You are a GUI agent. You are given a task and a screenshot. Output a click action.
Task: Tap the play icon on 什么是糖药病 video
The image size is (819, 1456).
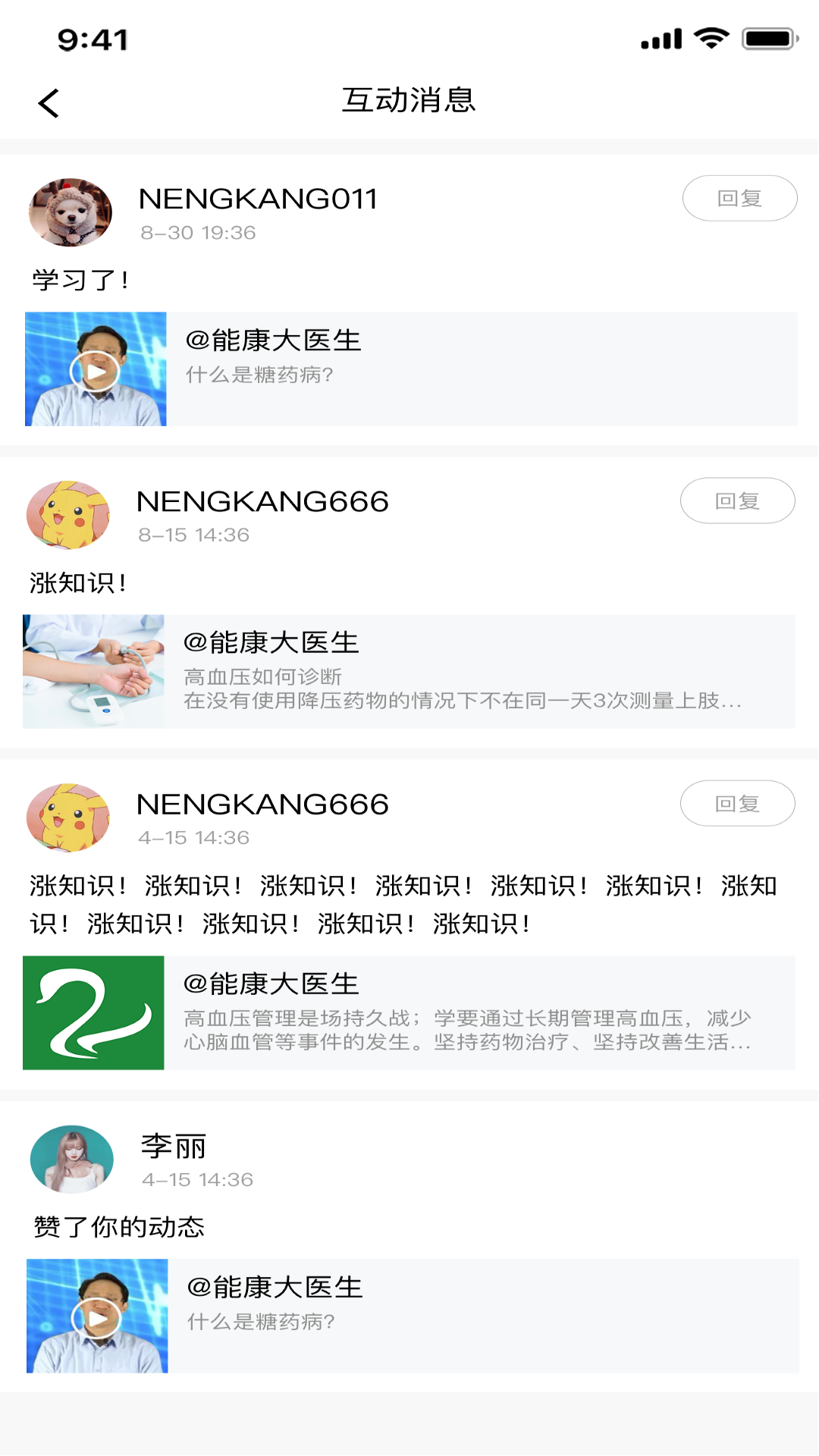95,372
